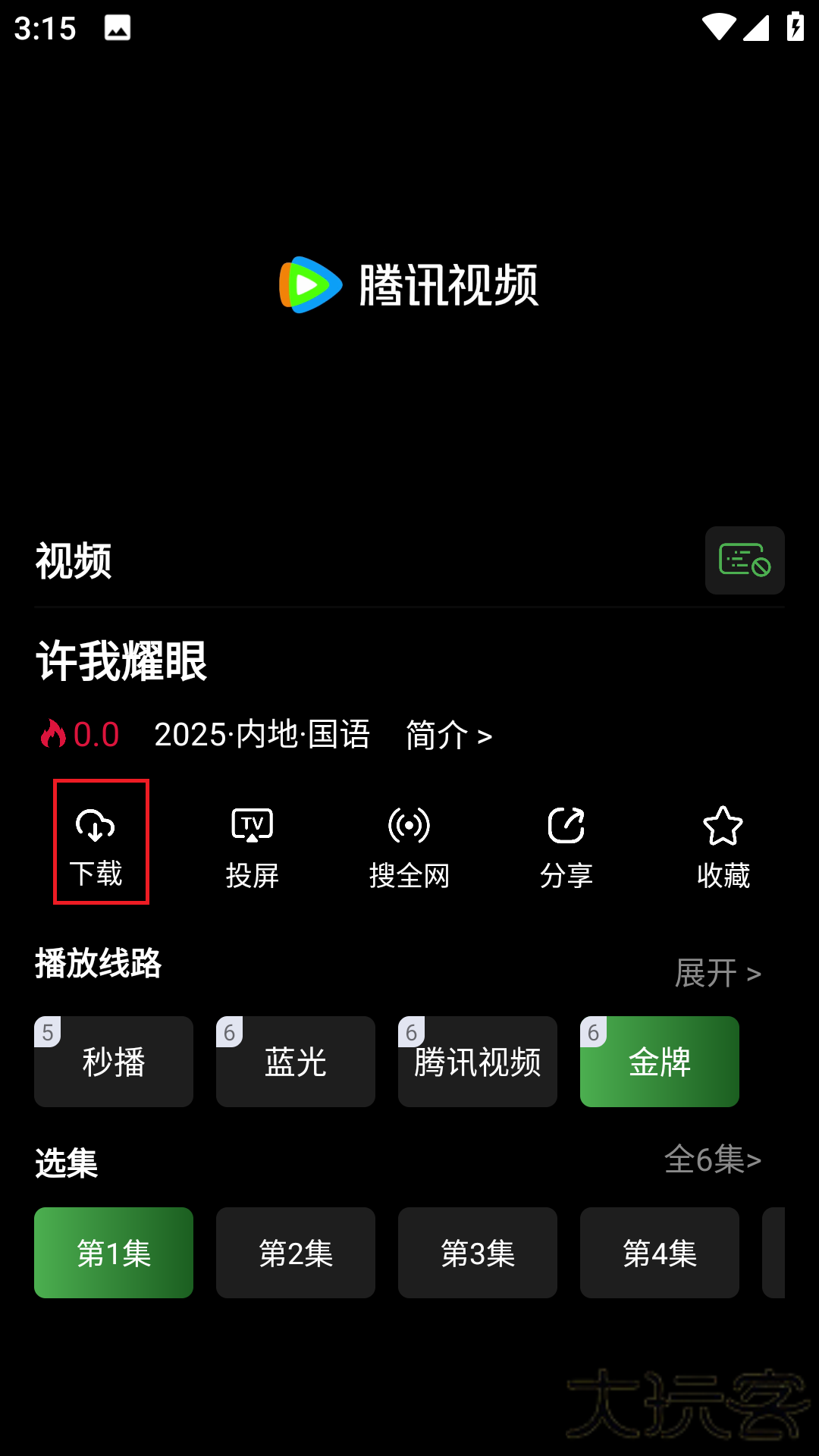Image resolution: width=819 pixels, height=1456 pixels.
Task: Select the 金牌 playback line
Action: tap(659, 1061)
